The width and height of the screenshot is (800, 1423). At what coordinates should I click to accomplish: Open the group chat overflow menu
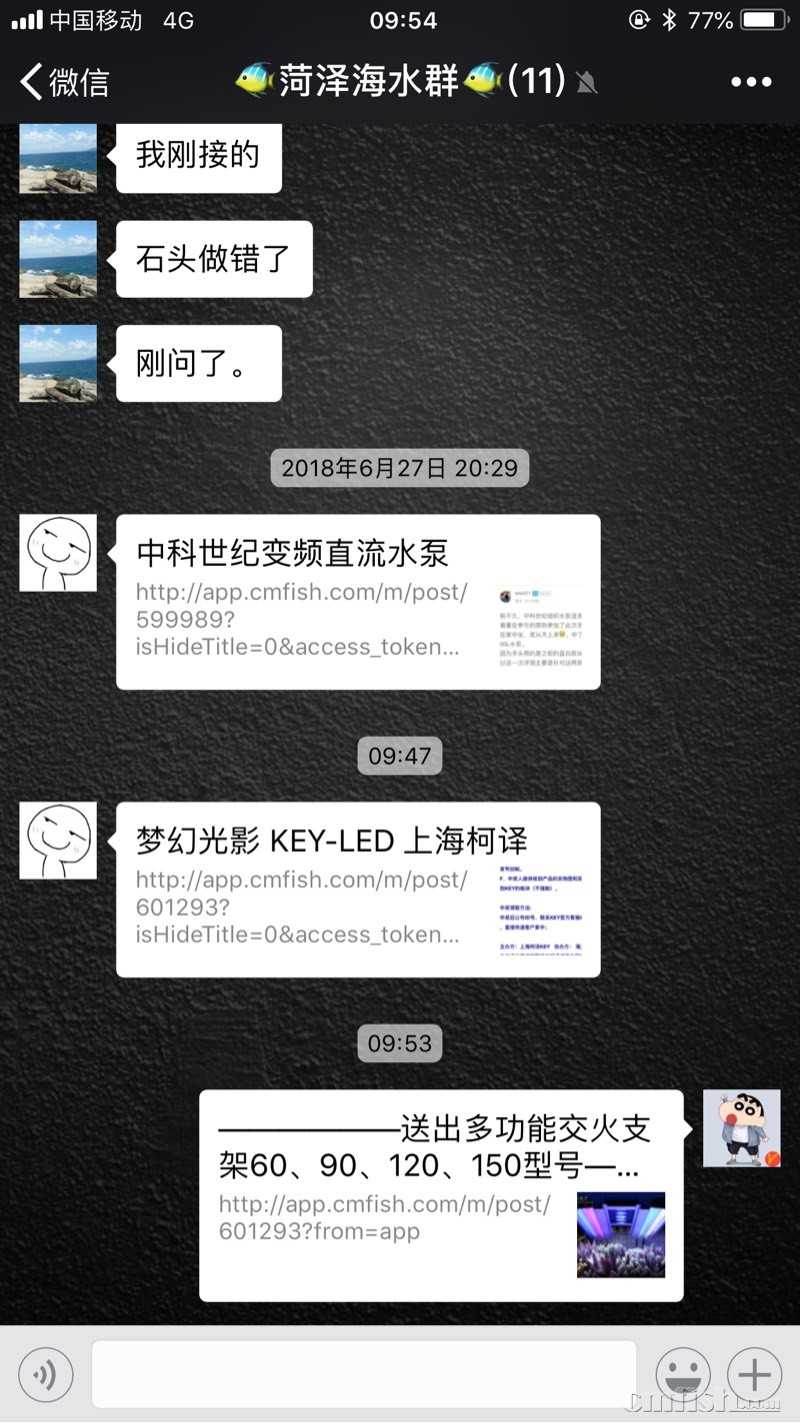pyautogui.click(x=751, y=82)
